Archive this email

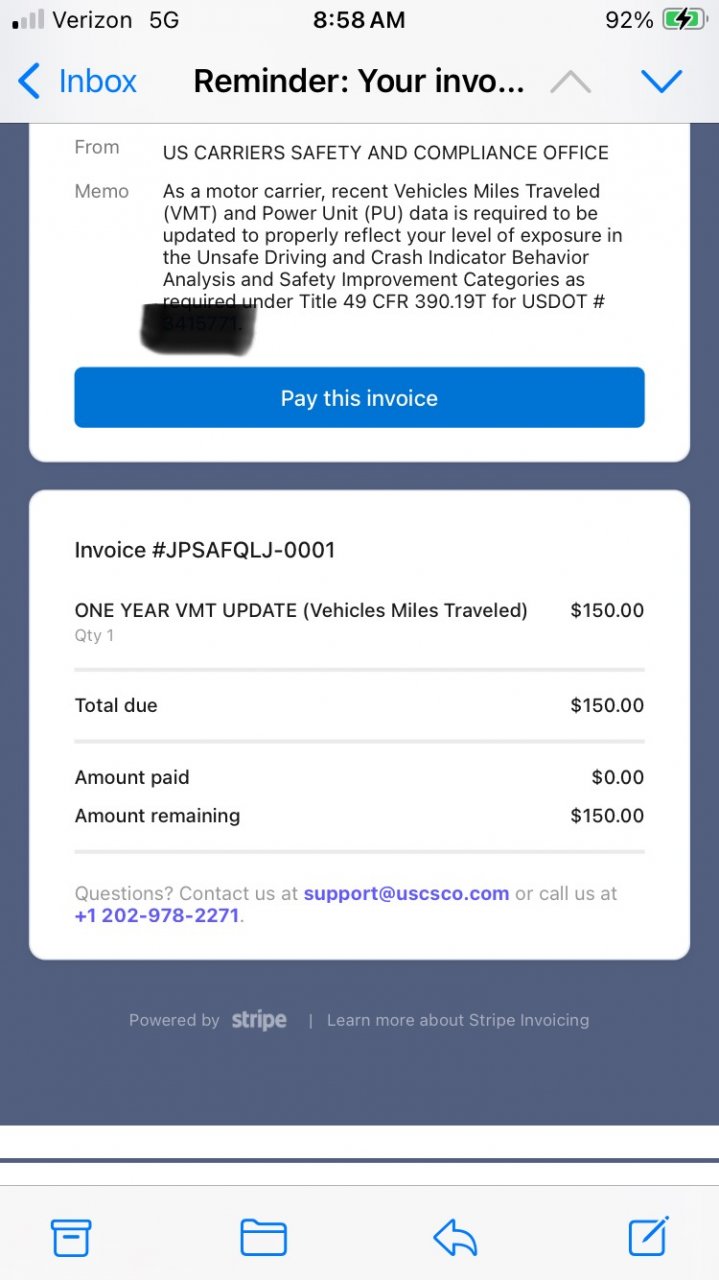point(71,1238)
